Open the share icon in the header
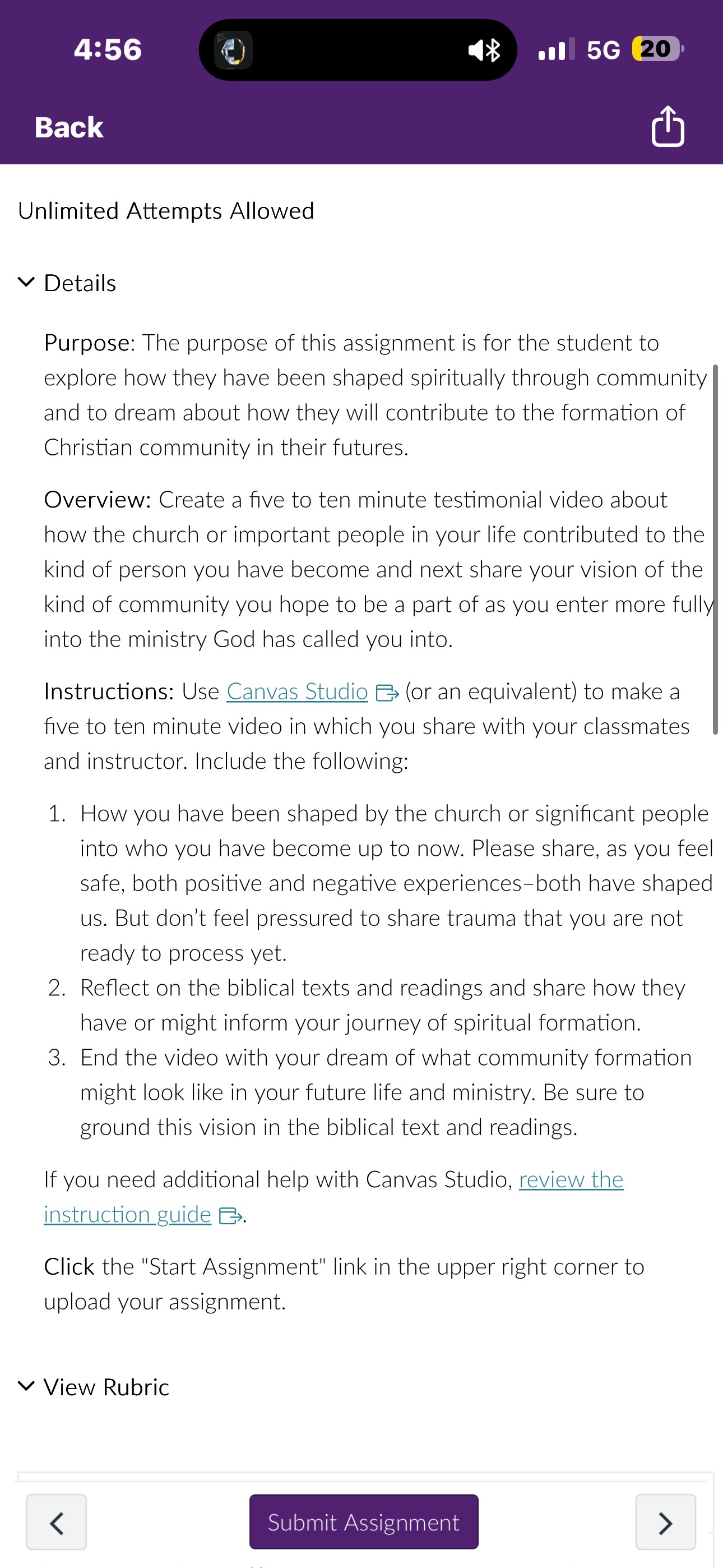 click(668, 126)
